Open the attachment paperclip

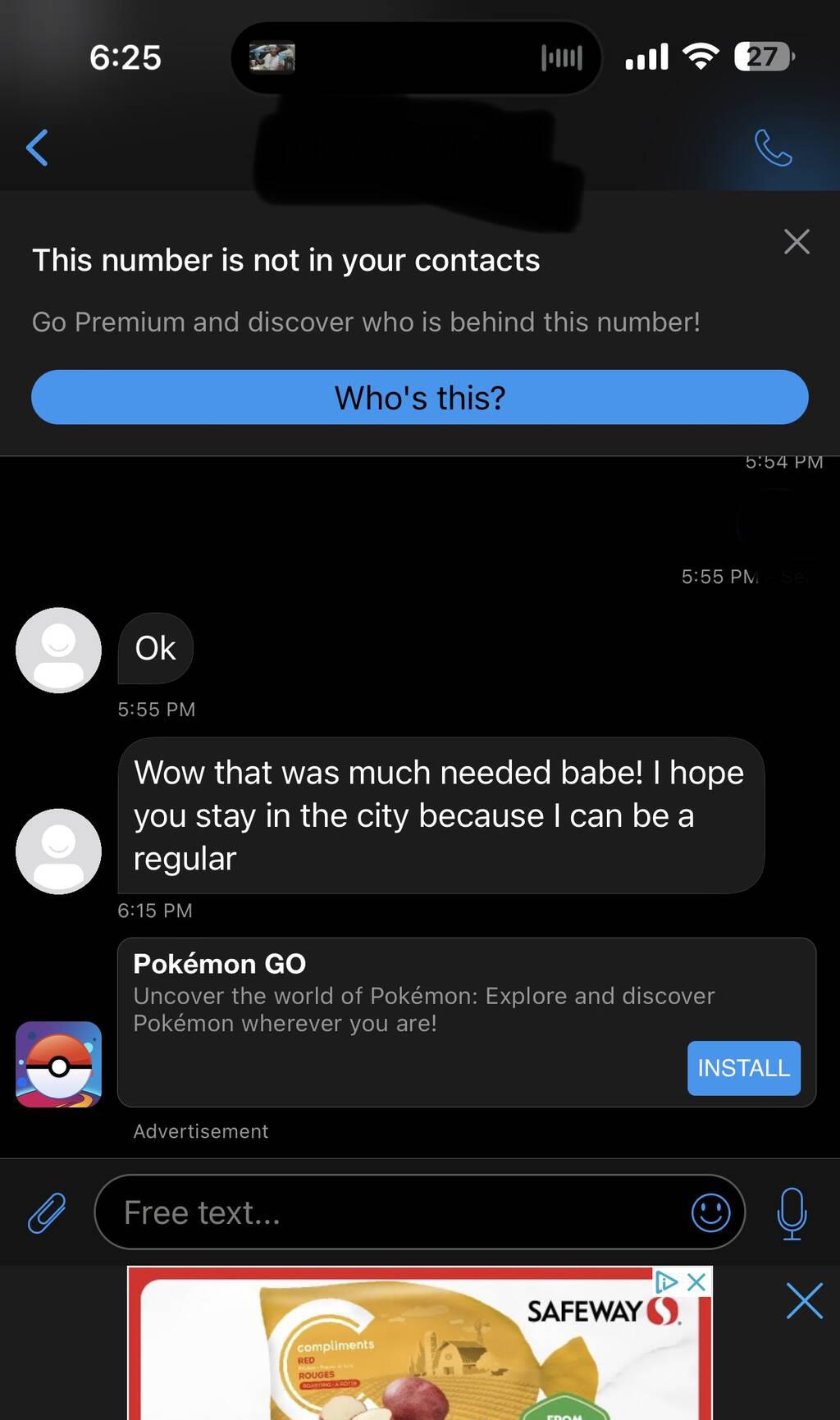(x=47, y=1212)
